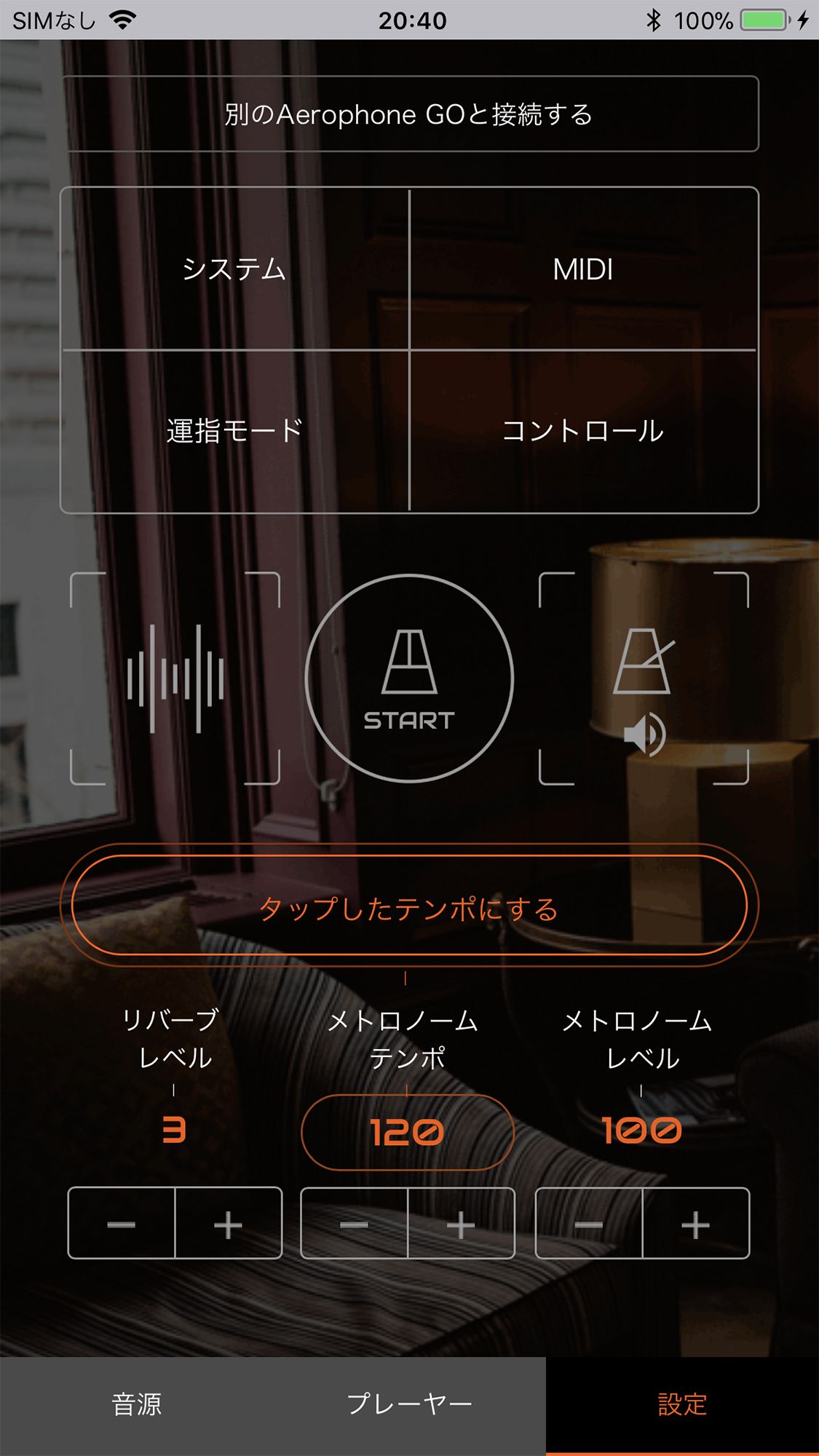Open the コントロール settings
The height and width of the screenshot is (1456, 819).
pos(583,431)
